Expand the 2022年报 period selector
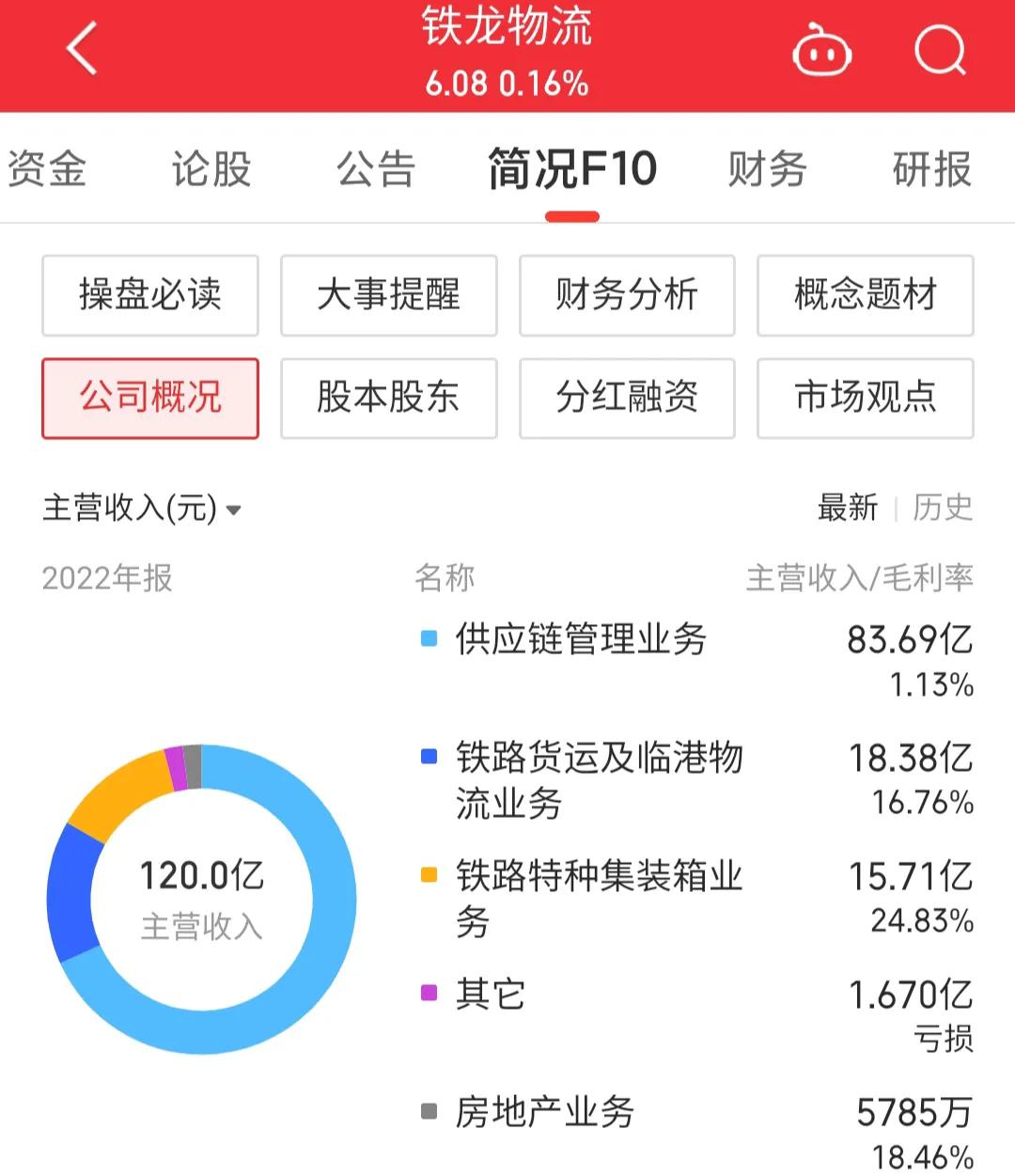Viewport: 1015px width, 1176px height. coord(106,579)
